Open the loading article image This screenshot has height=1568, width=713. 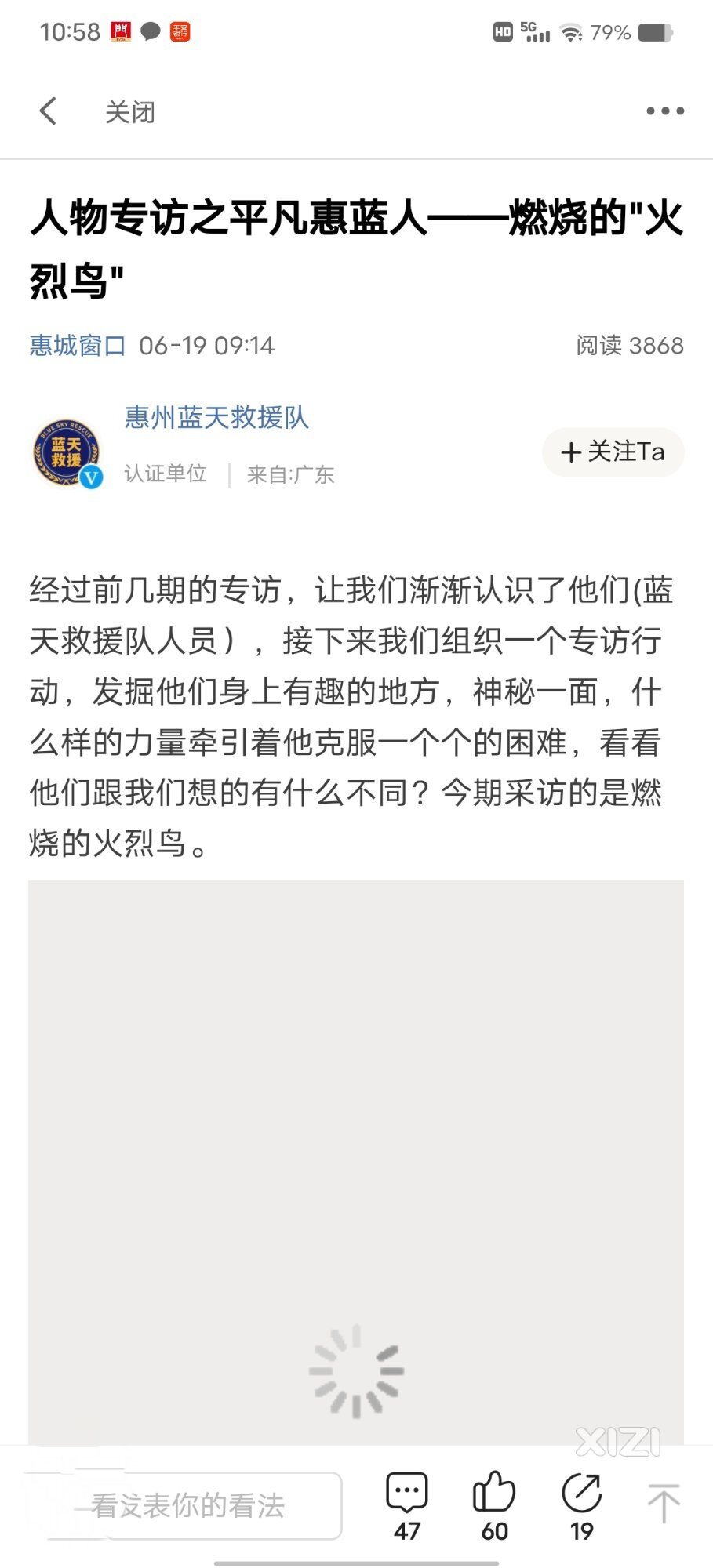click(x=356, y=1160)
